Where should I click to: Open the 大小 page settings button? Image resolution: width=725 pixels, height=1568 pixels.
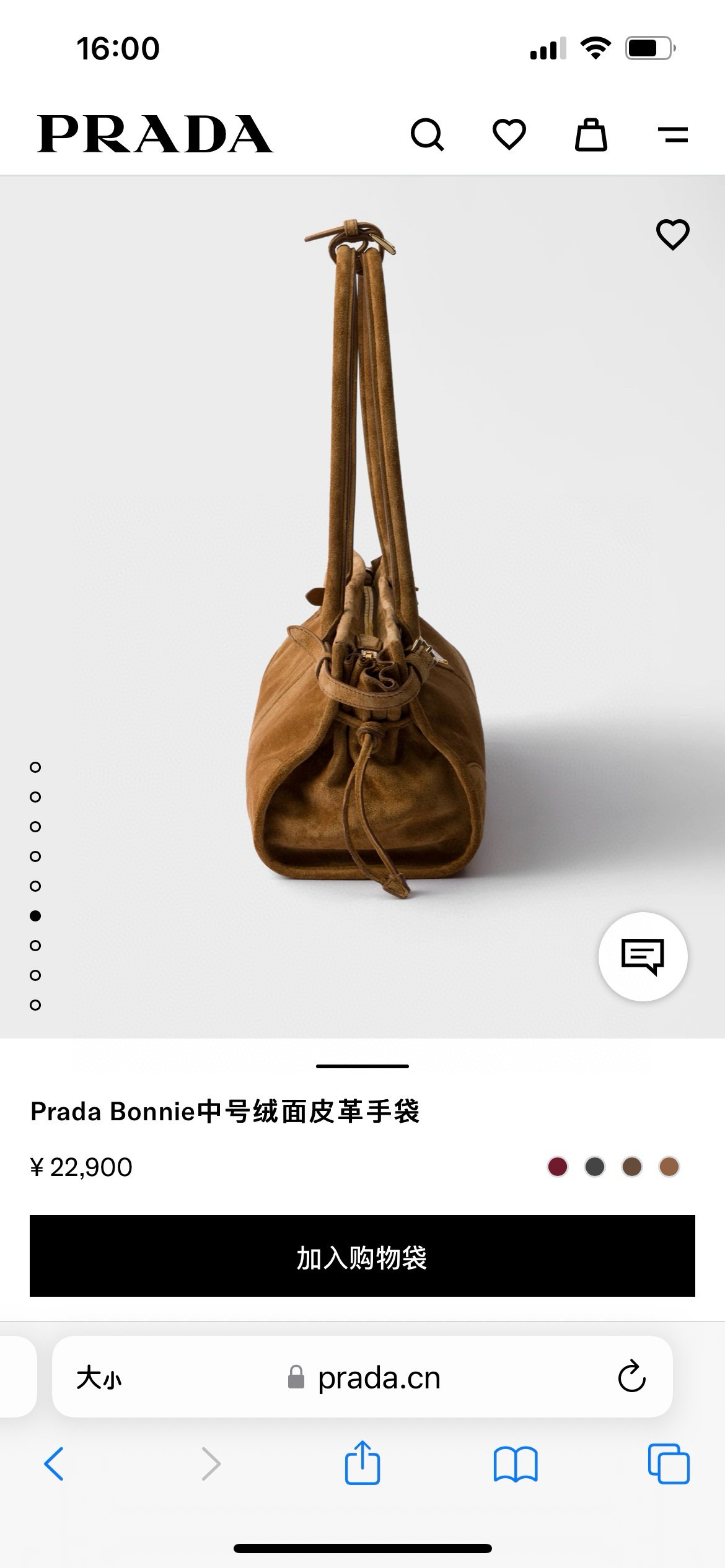[99, 1379]
